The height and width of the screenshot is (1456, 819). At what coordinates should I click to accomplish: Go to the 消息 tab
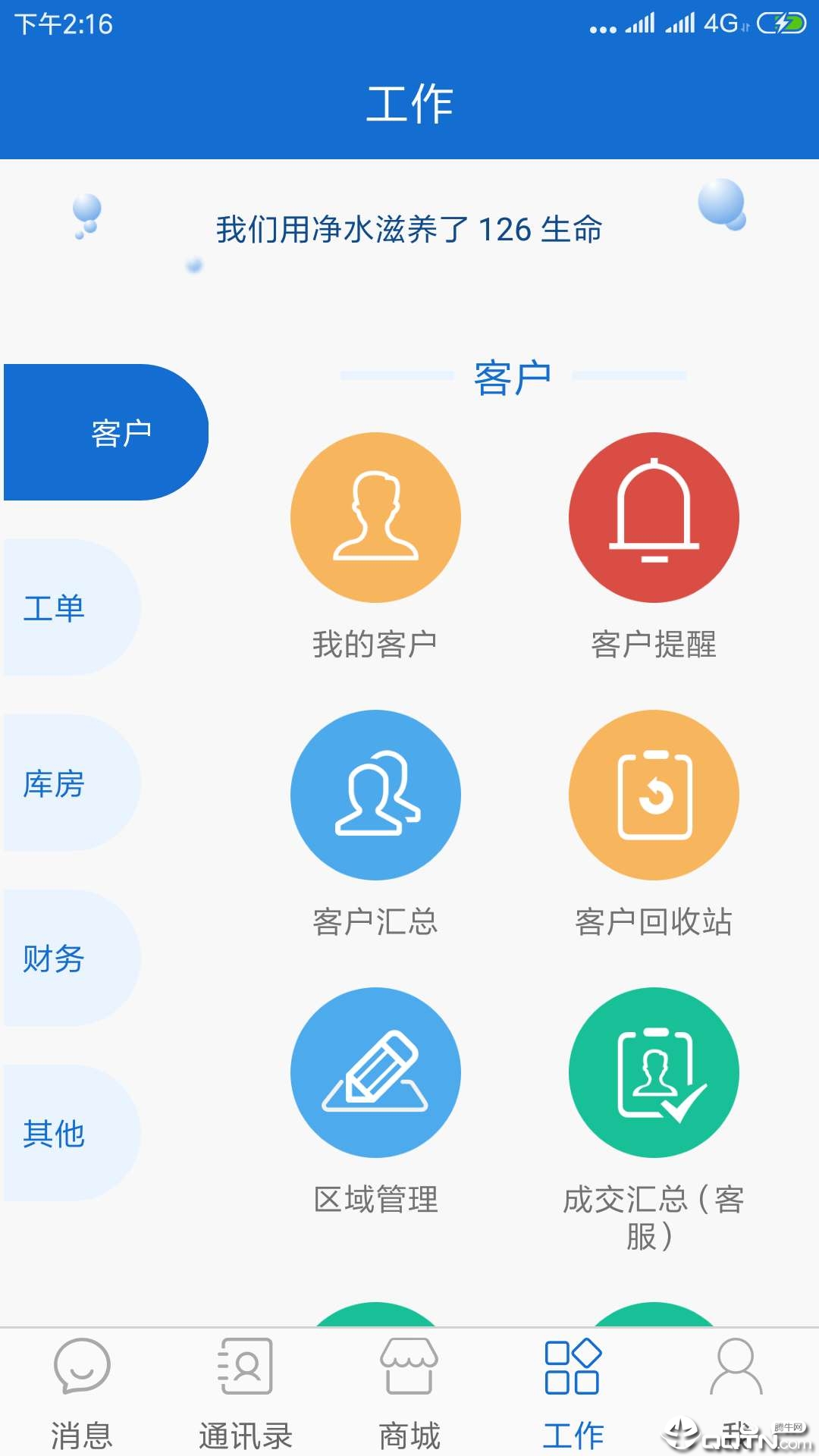pyautogui.click(x=82, y=1392)
